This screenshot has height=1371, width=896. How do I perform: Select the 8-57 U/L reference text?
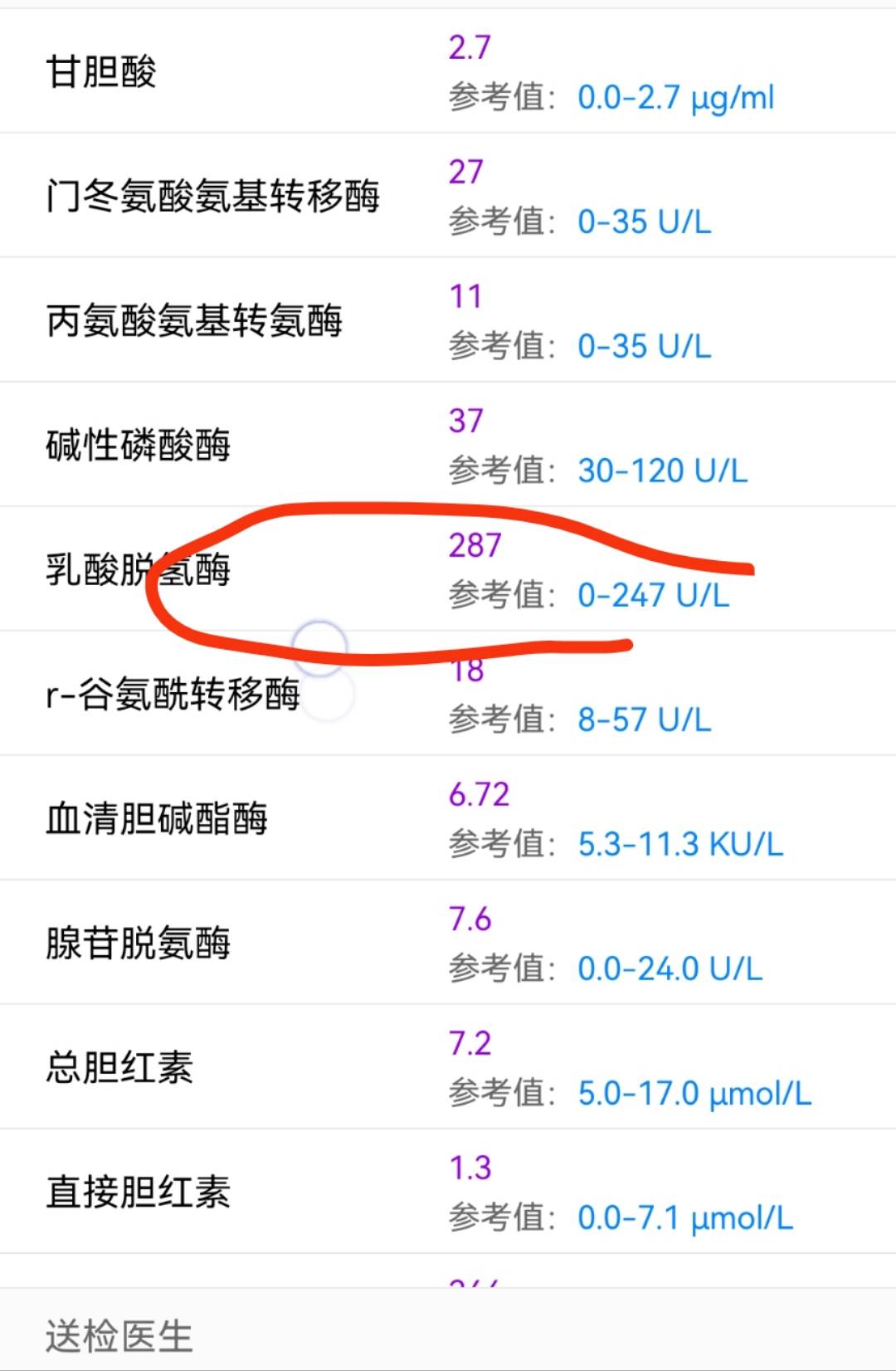click(x=643, y=720)
